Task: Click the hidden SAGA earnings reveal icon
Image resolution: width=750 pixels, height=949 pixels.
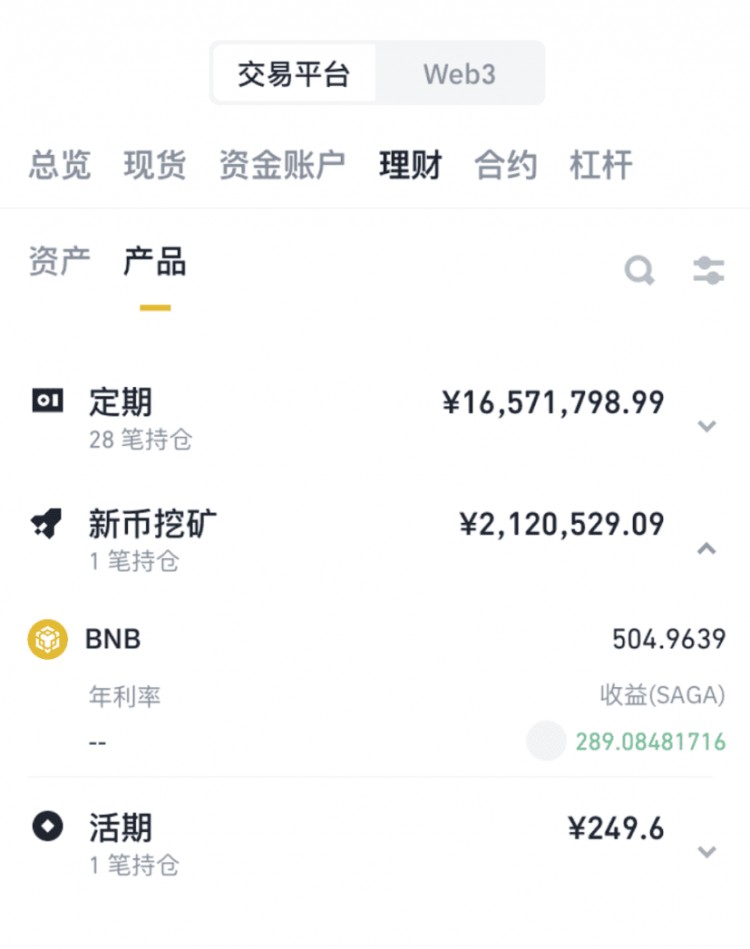Action: pyautogui.click(x=546, y=742)
